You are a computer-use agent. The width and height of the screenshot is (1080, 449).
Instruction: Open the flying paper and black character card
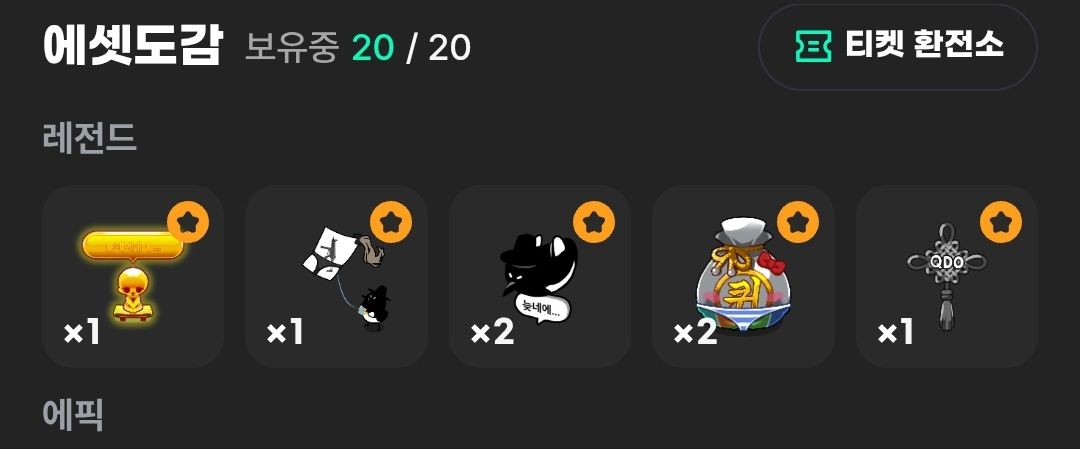(x=336, y=276)
